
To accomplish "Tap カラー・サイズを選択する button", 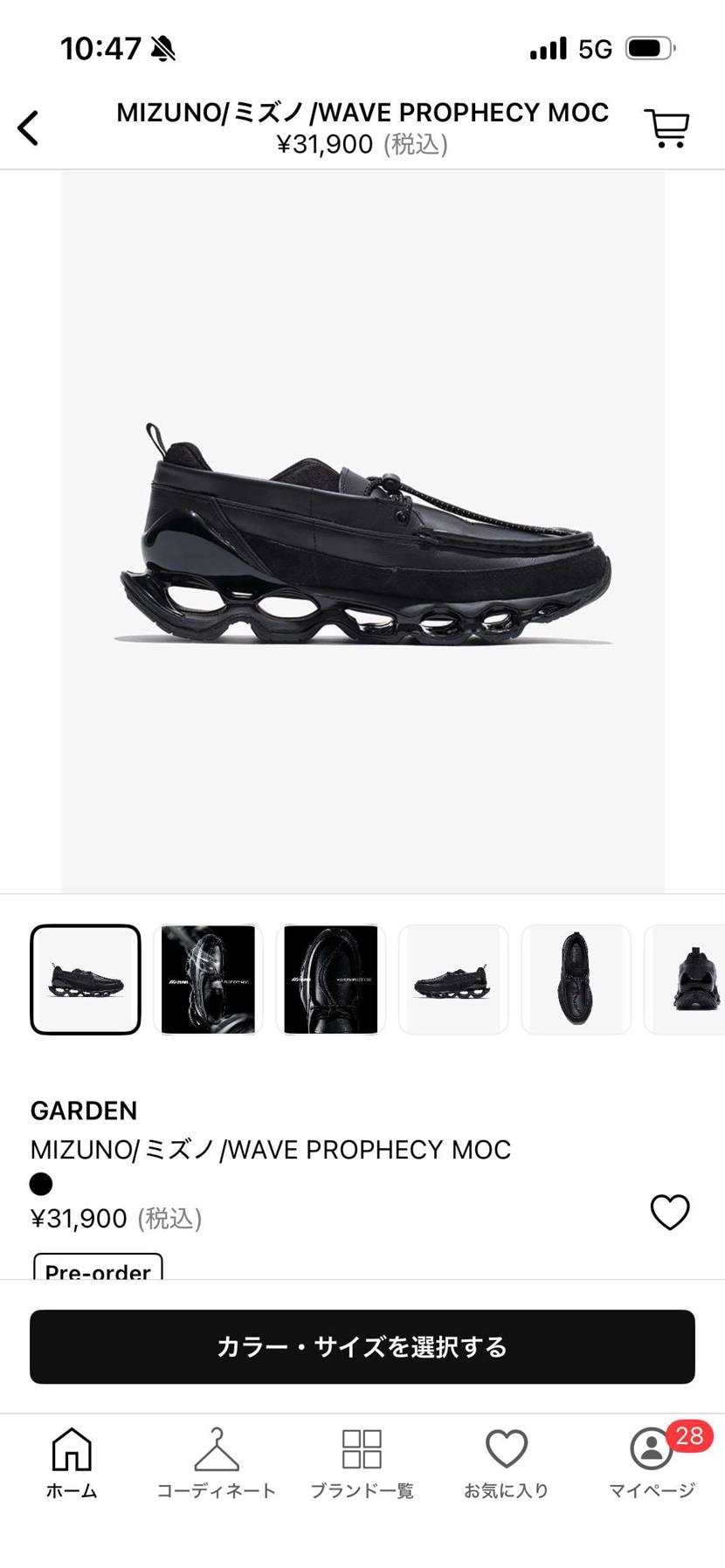I will pos(362,1346).
